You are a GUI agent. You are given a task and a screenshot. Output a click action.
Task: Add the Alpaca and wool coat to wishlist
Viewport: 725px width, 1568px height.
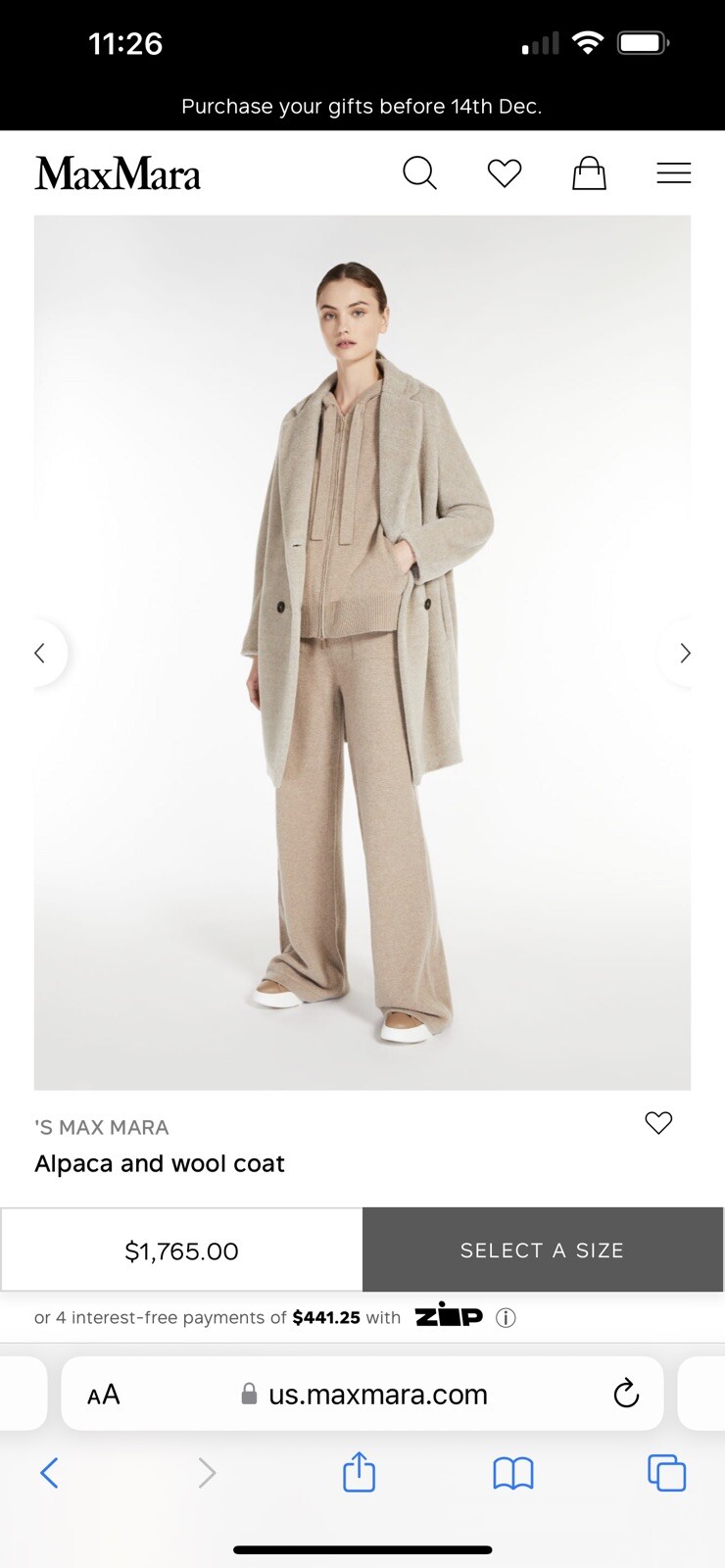pos(658,1122)
